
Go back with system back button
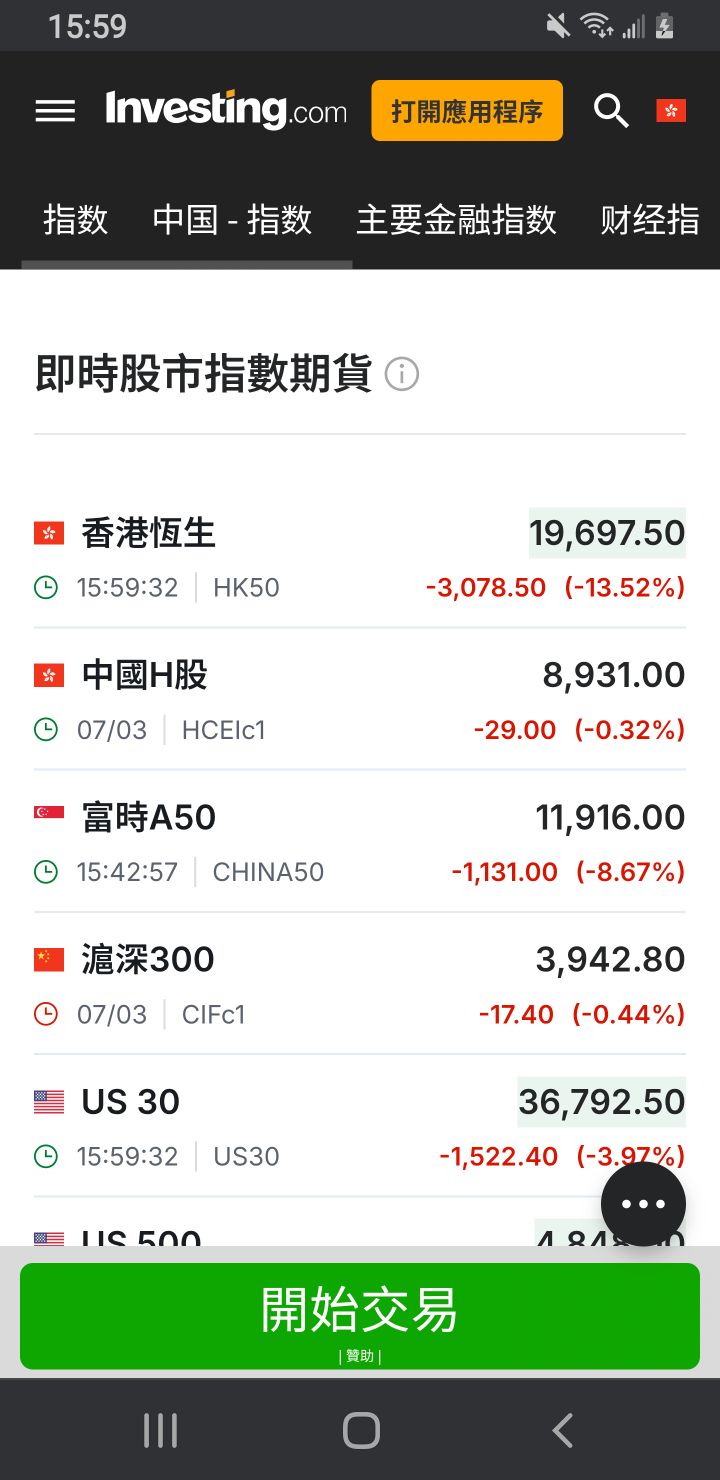tap(563, 1431)
